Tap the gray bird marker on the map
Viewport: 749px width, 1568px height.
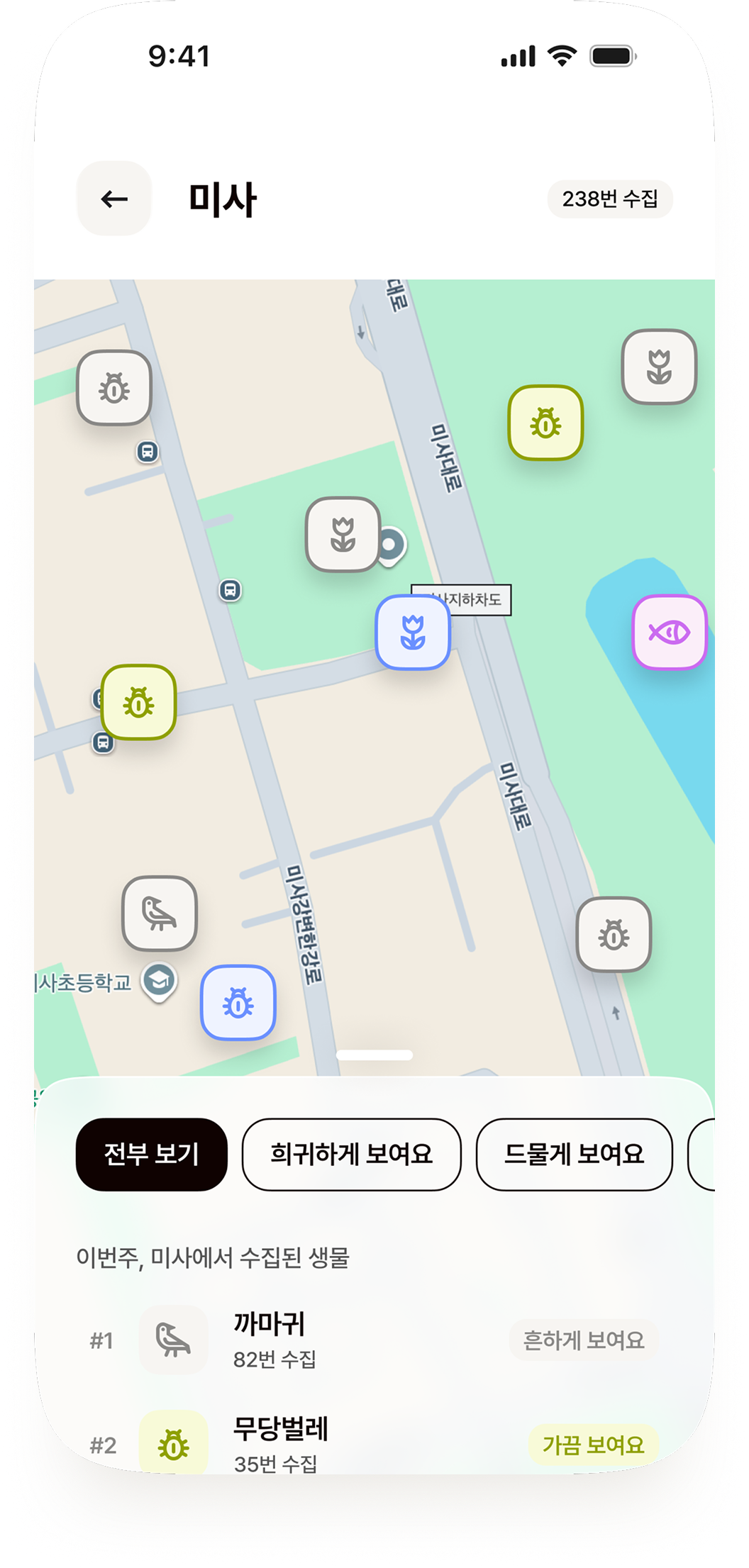click(x=160, y=913)
